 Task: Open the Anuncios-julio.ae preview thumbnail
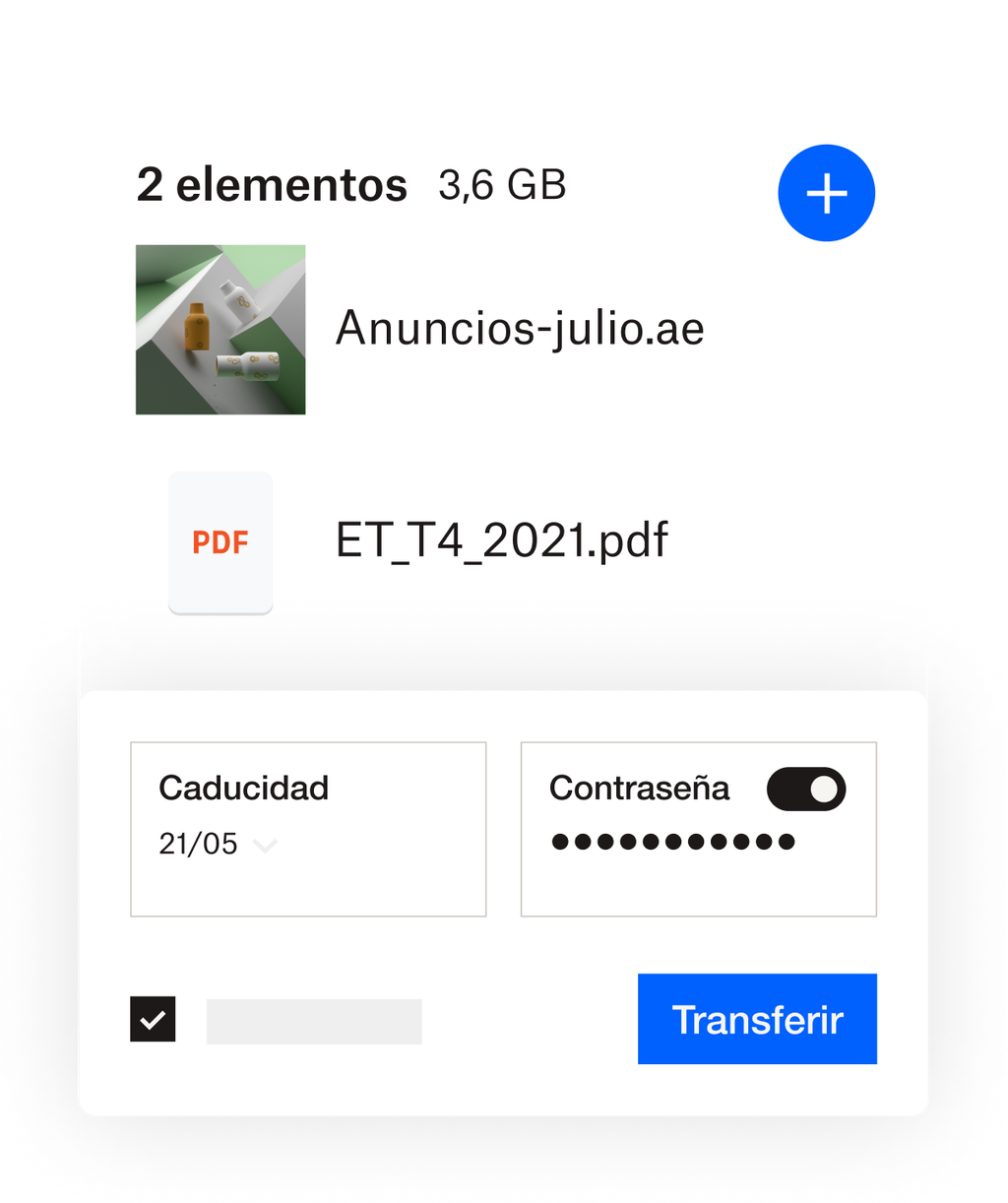(220, 329)
